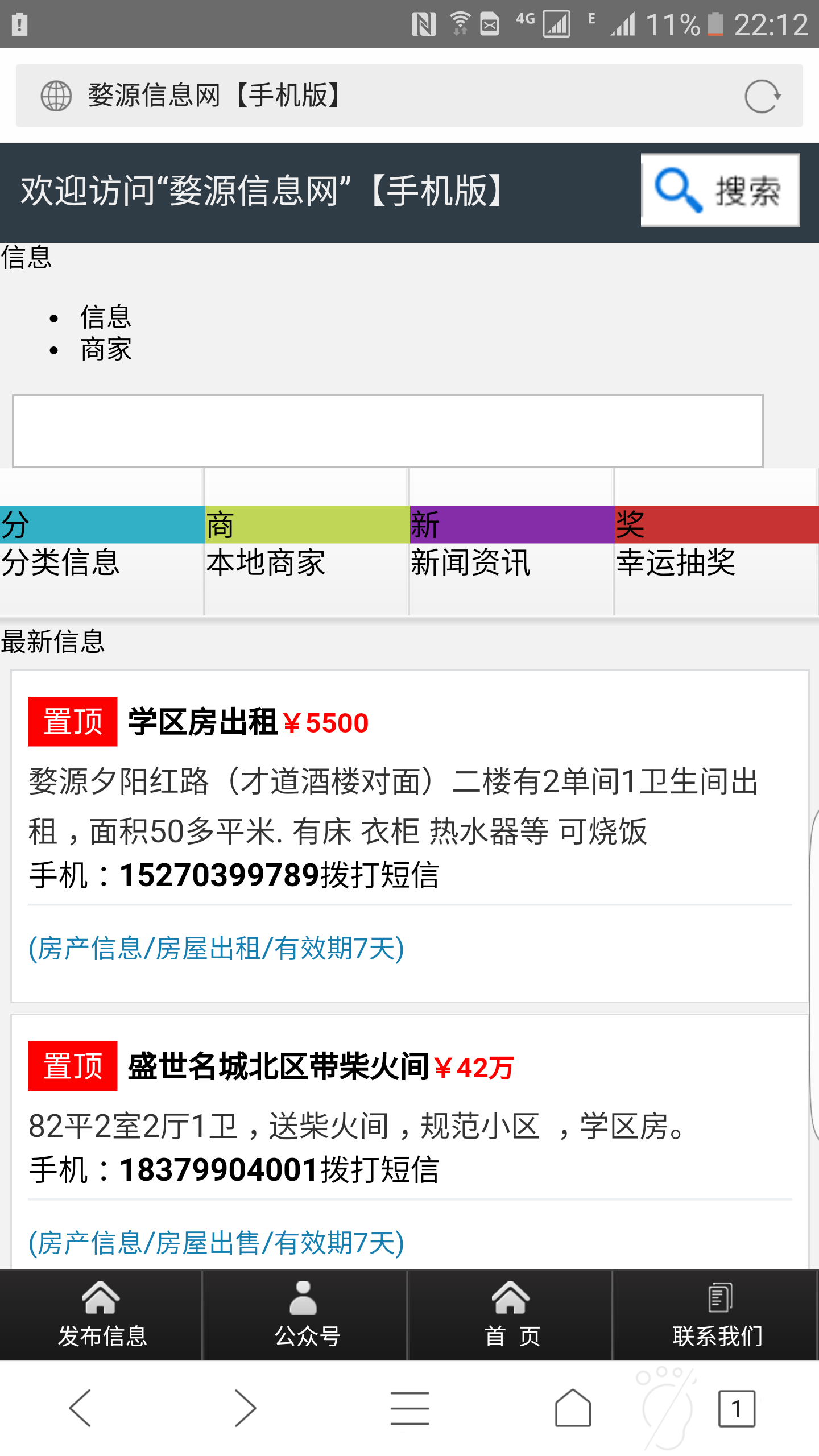Reload the page with the refresh icon
This screenshot has width=819, height=1456.
click(x=762, y=96)
